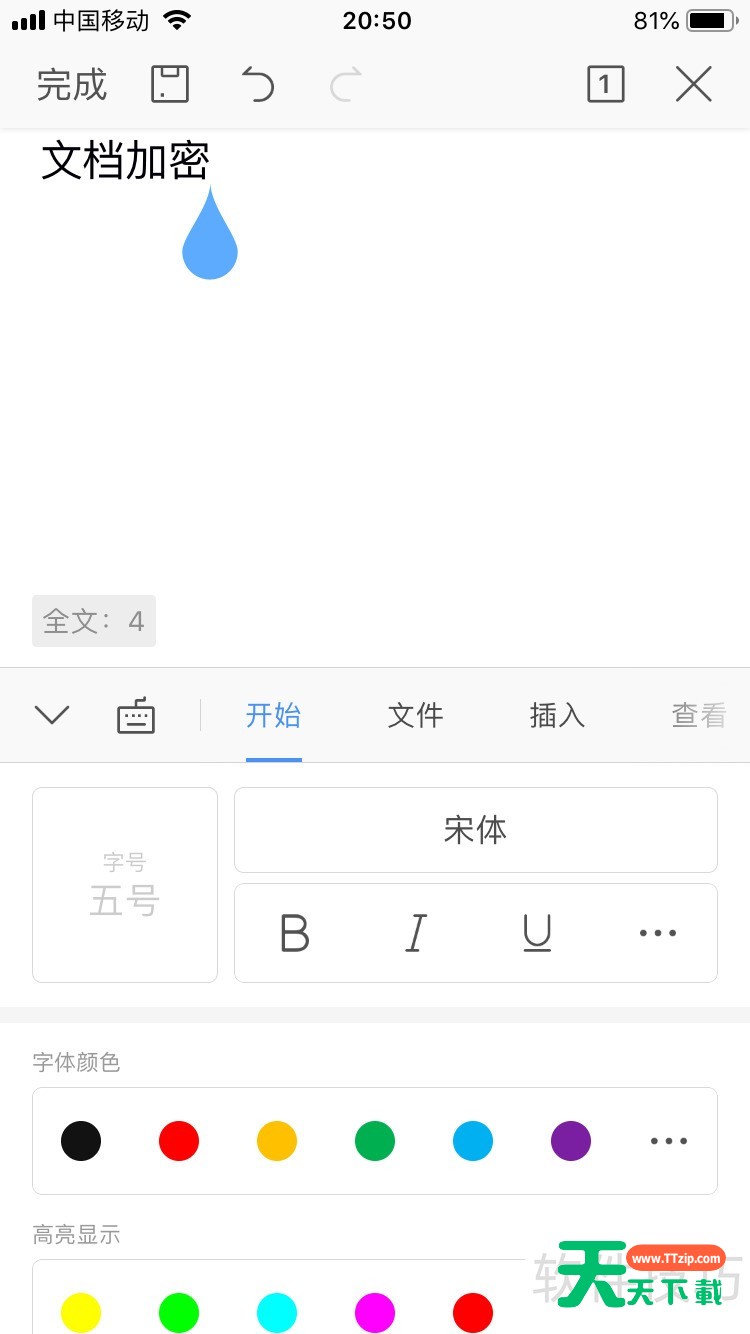
Task: Apply bold formatting
Action: (x=295, y=933)
